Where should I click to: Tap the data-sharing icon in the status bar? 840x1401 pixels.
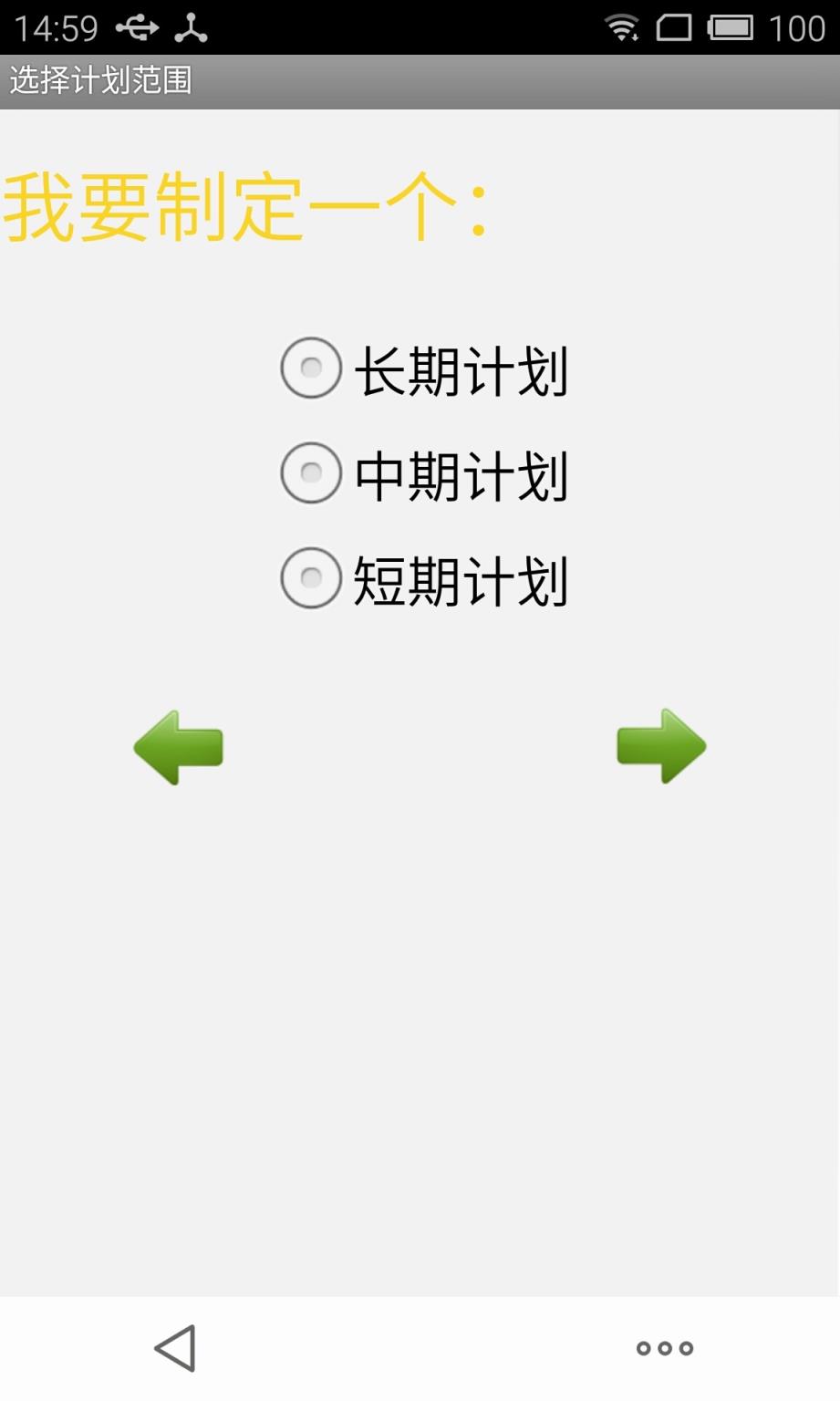[191, 27]
